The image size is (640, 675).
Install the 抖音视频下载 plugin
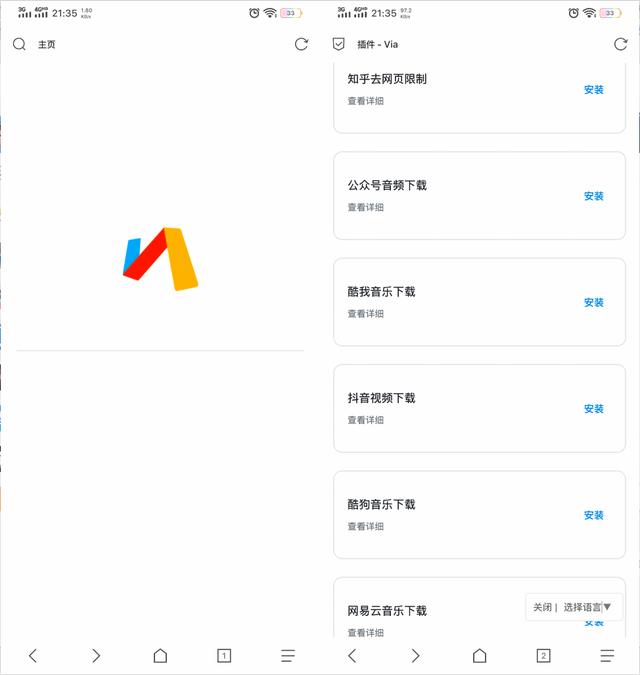click(x=594, y=409)
